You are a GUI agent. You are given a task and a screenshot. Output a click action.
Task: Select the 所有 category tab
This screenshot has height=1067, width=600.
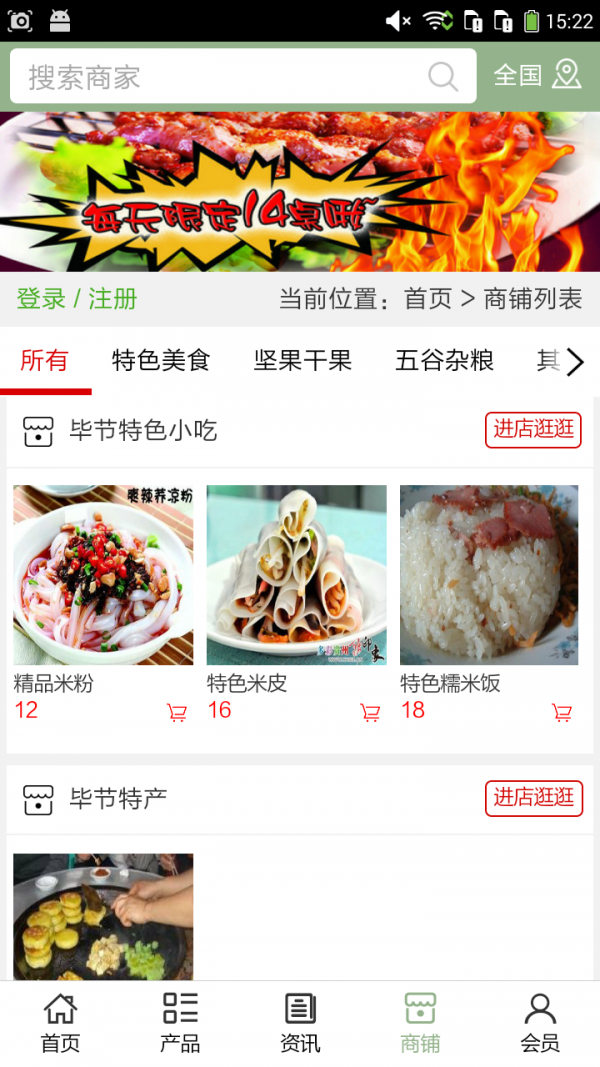pos(44,361)
